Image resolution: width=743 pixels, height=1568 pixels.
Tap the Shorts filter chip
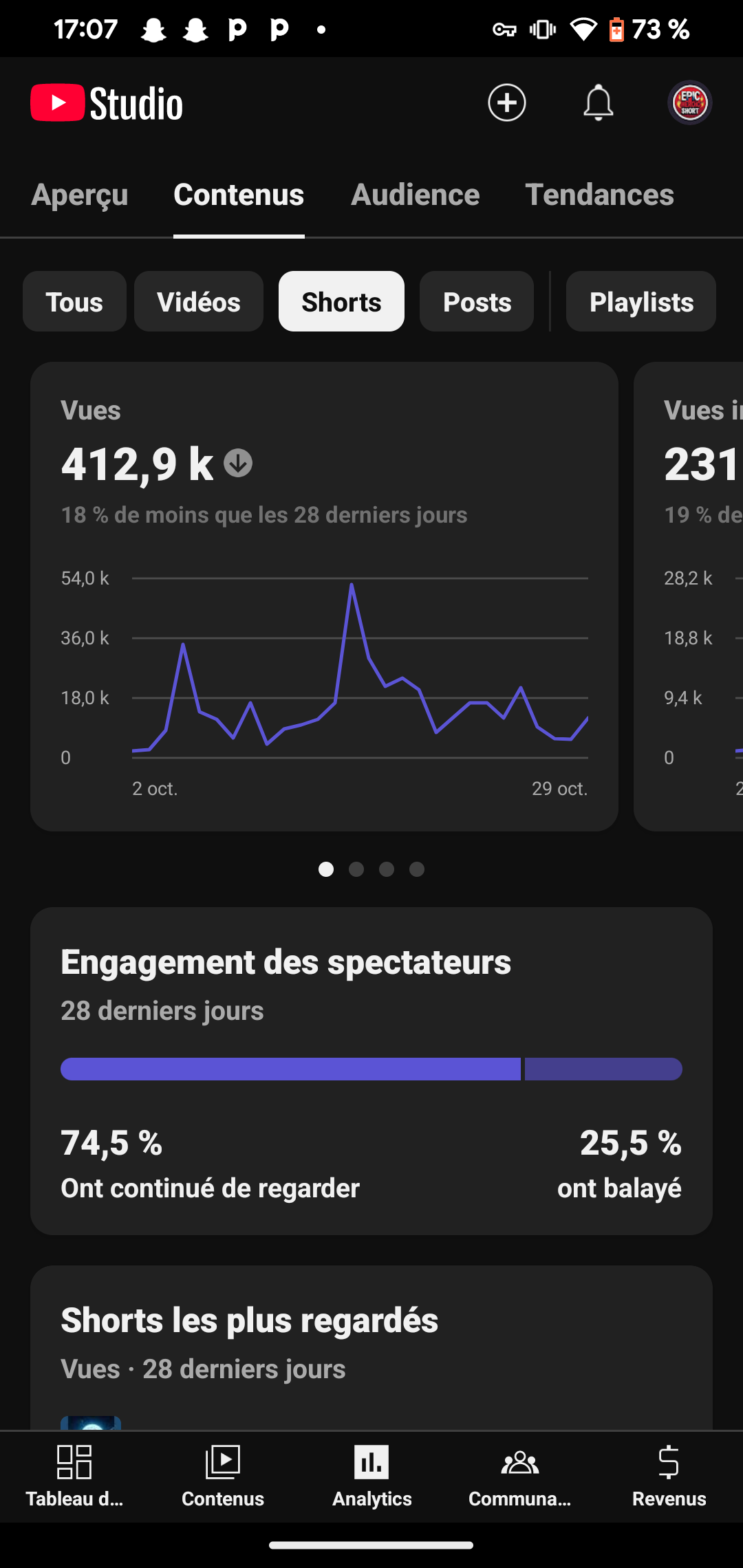[x=341, y=302]
